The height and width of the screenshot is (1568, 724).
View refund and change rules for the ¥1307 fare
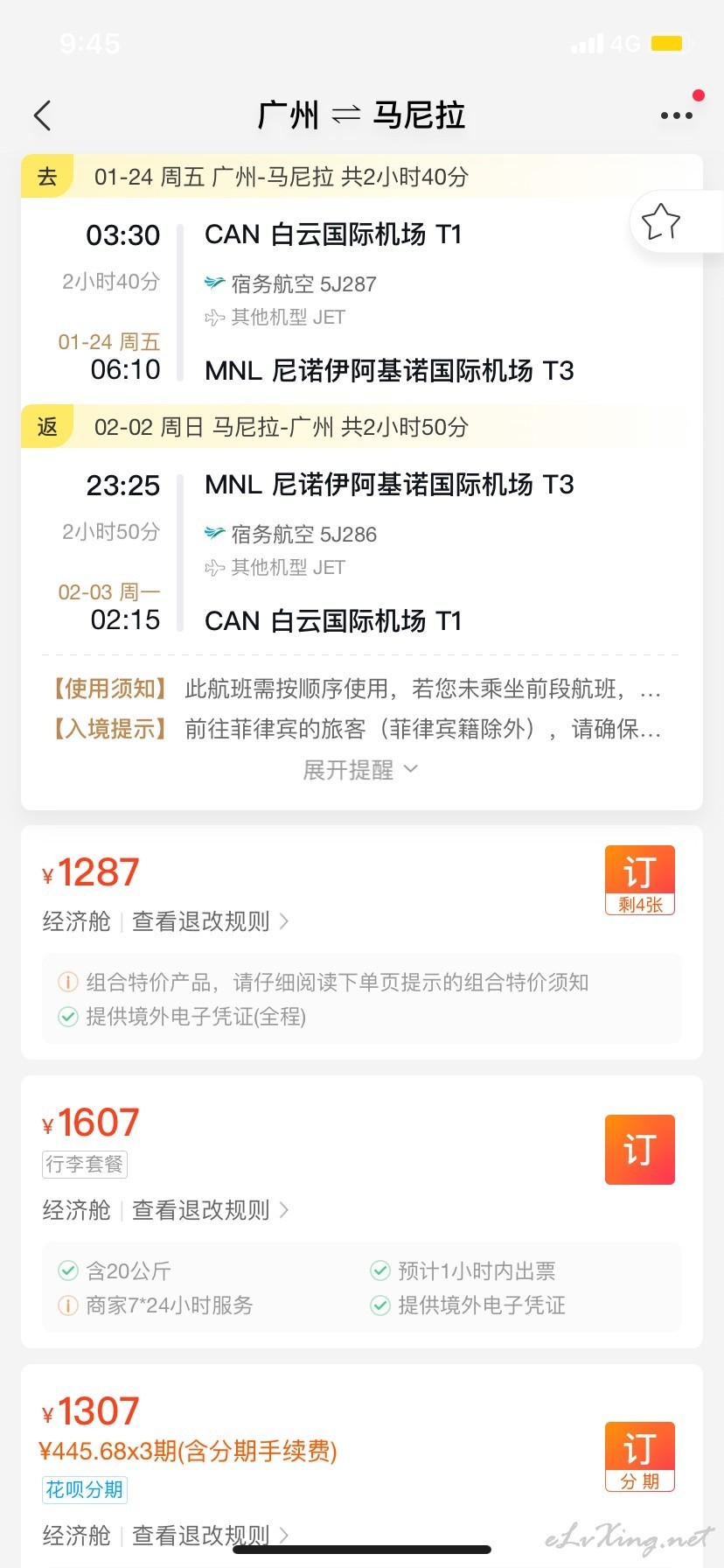[x=210, y=1536]
